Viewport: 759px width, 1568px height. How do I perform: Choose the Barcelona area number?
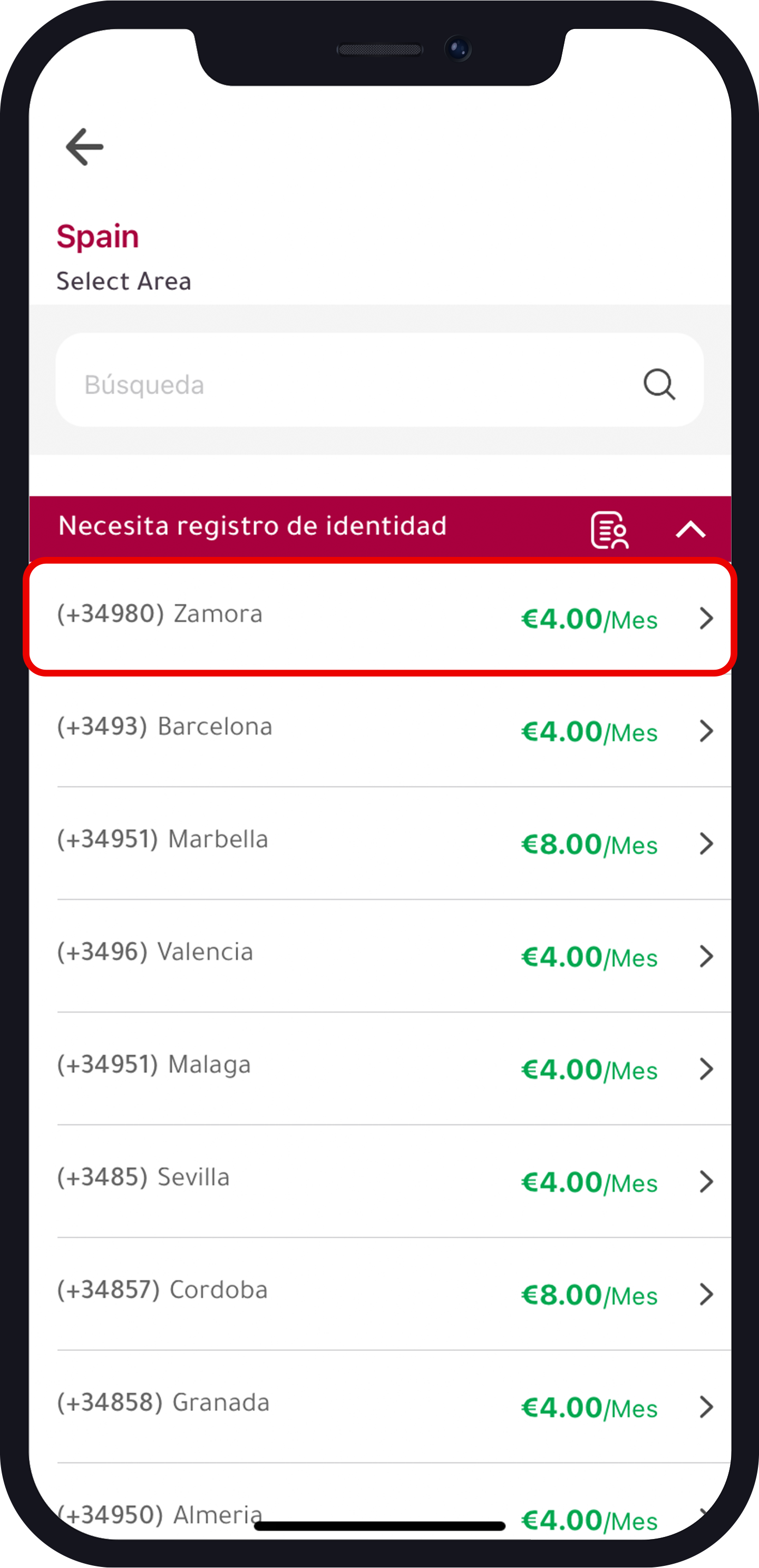pos(380,730)
